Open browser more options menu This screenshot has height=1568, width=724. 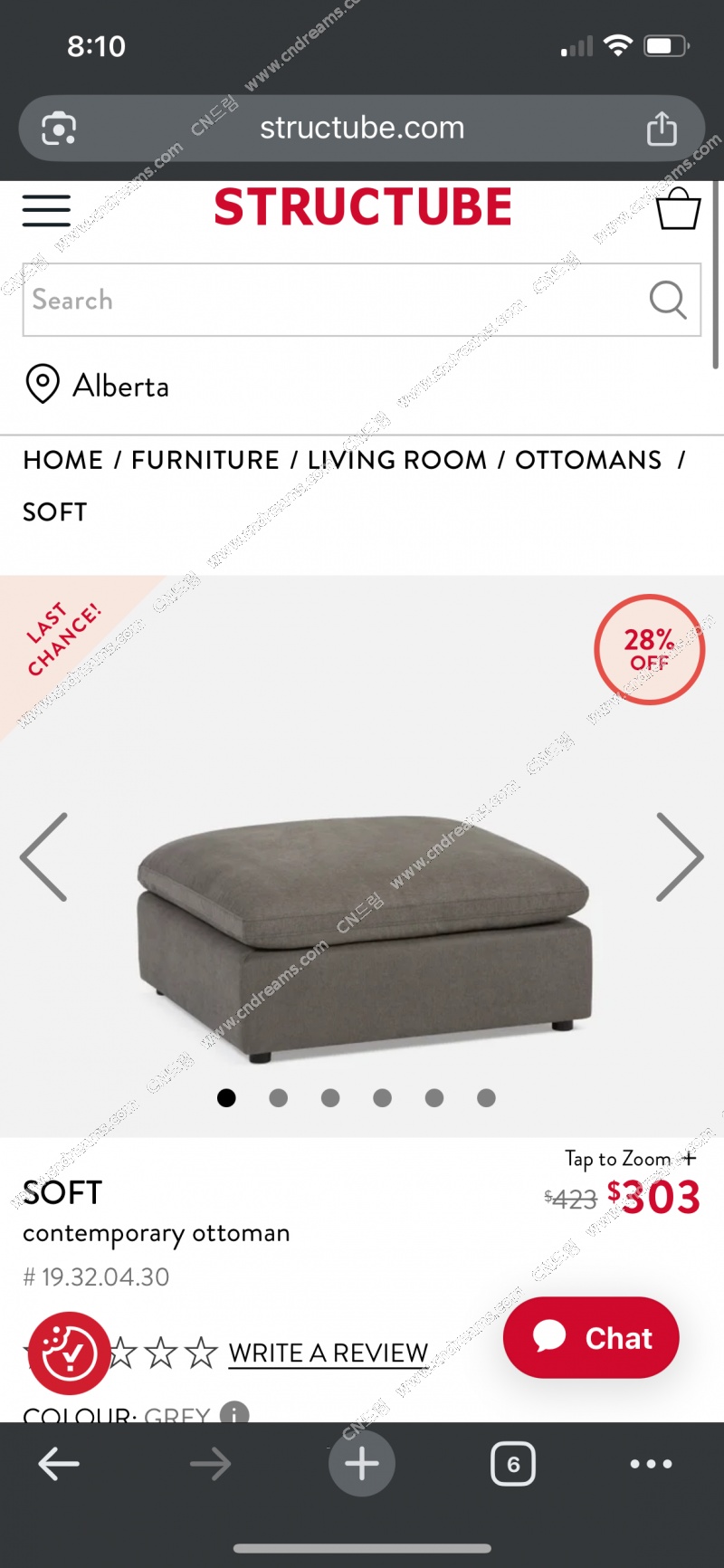point(652,1464)
